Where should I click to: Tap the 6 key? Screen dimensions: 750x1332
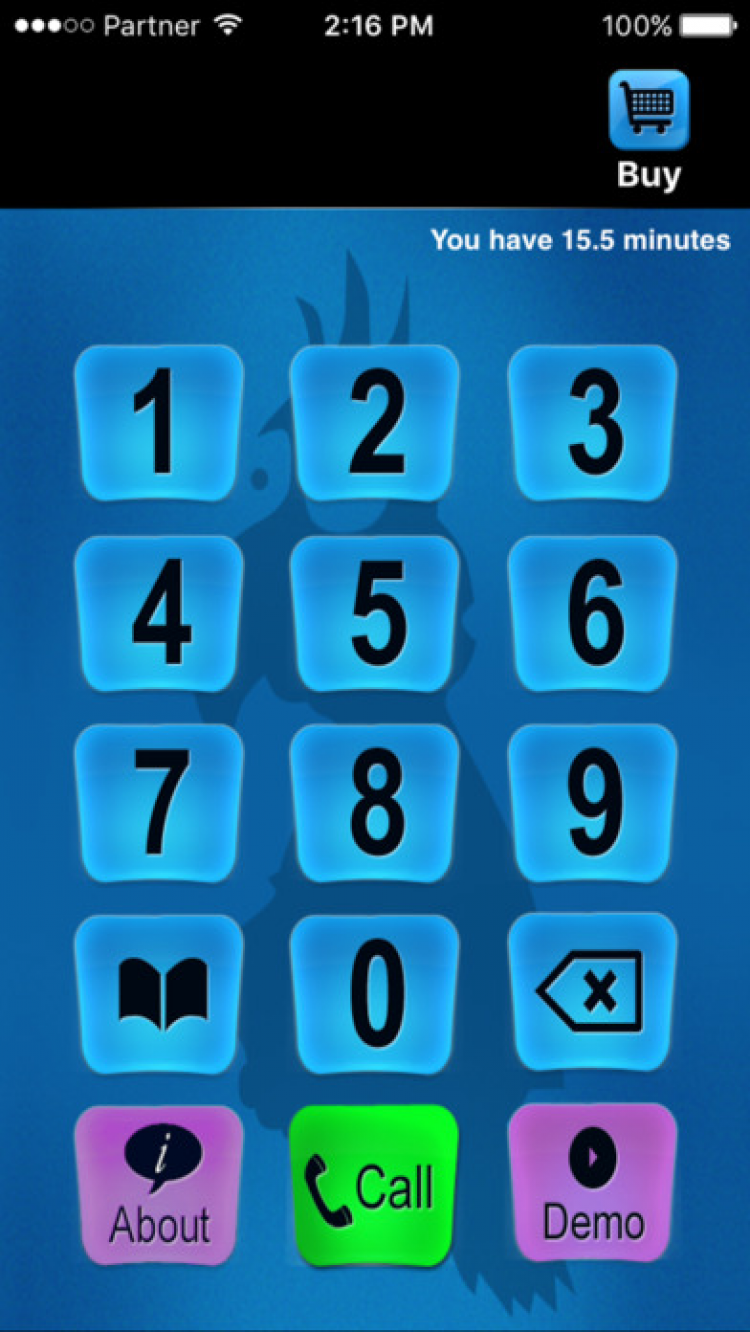pos(592,612)
